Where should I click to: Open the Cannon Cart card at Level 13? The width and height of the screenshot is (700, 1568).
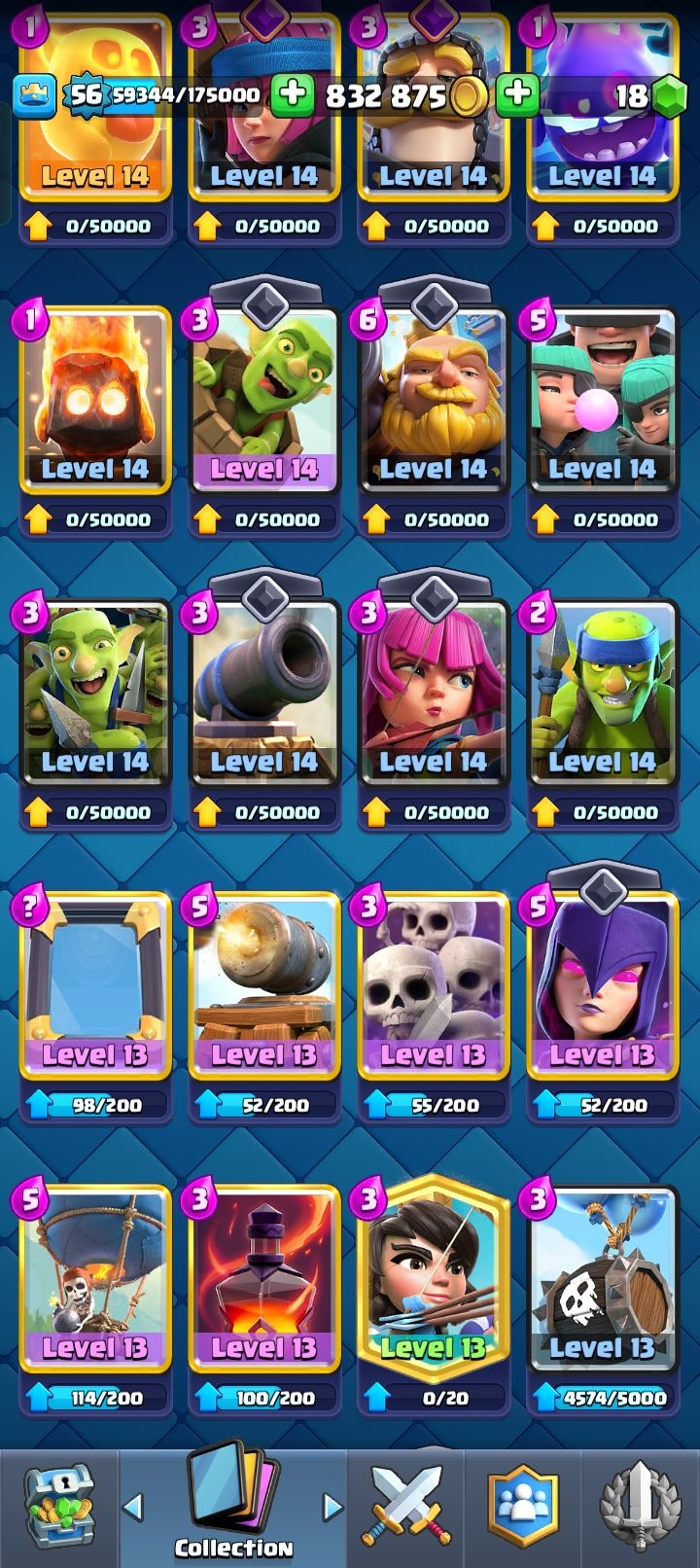coord(264,985)
